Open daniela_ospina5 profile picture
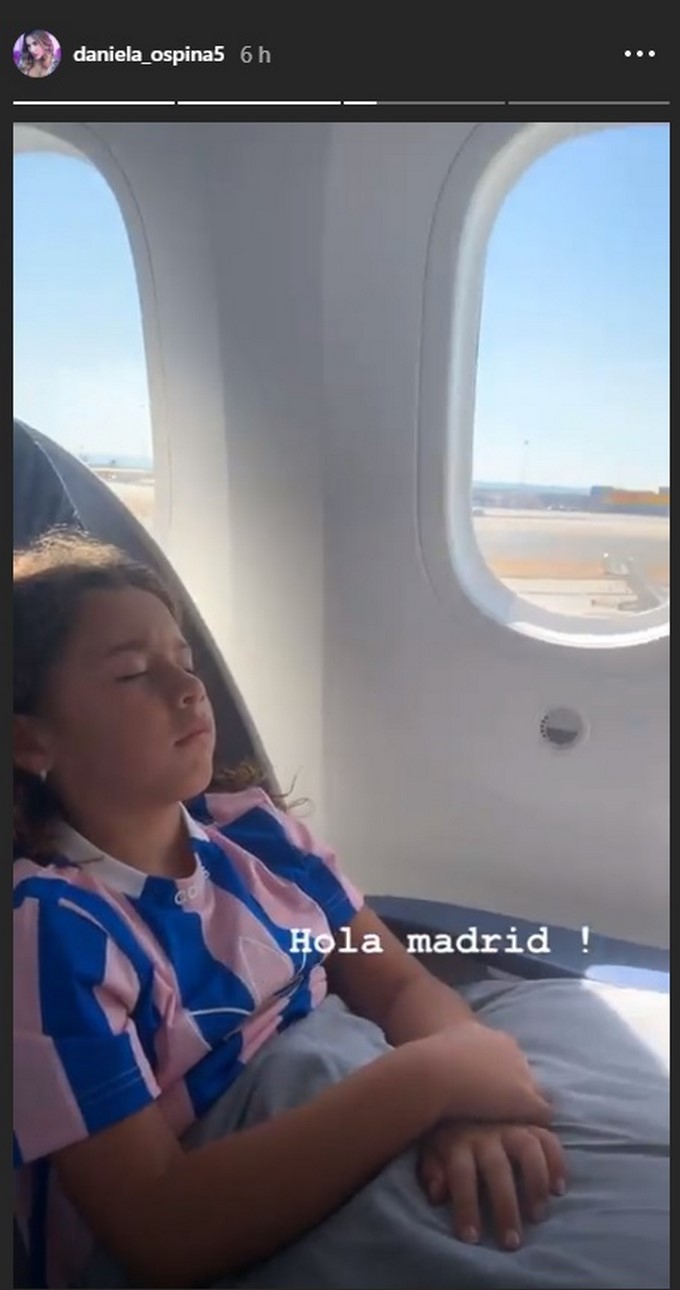Image resolution: width=680 pixels, height=1290 pixels. (x=37, y=54)
